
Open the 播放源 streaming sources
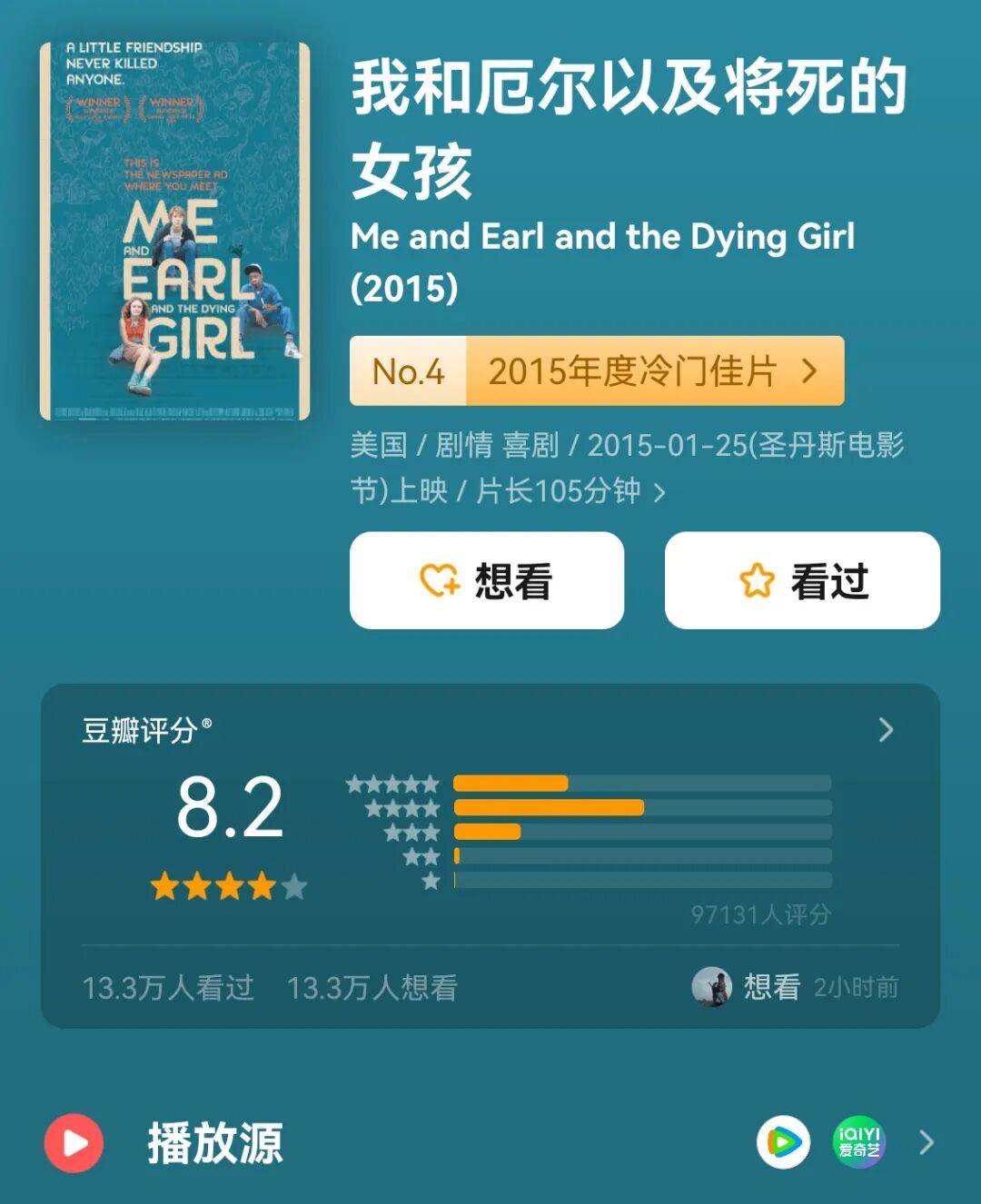[926, 1142]
